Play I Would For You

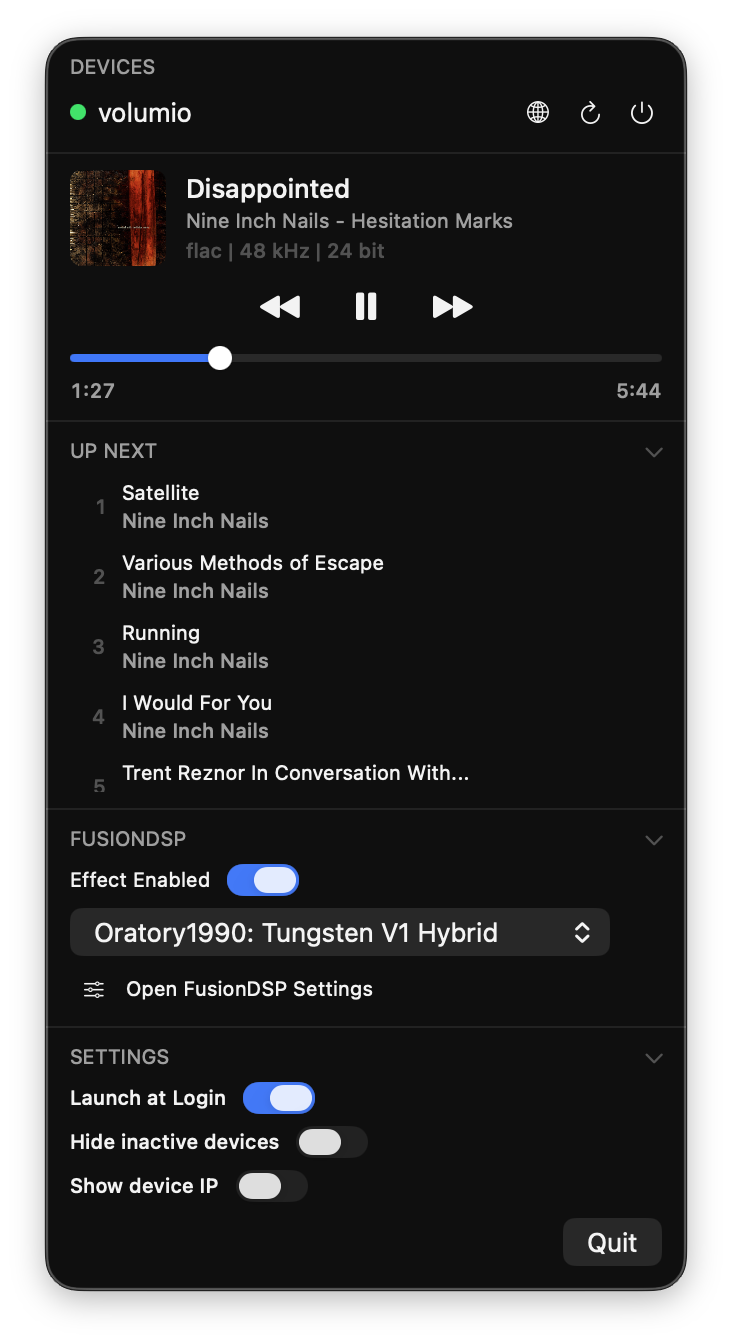197,716
